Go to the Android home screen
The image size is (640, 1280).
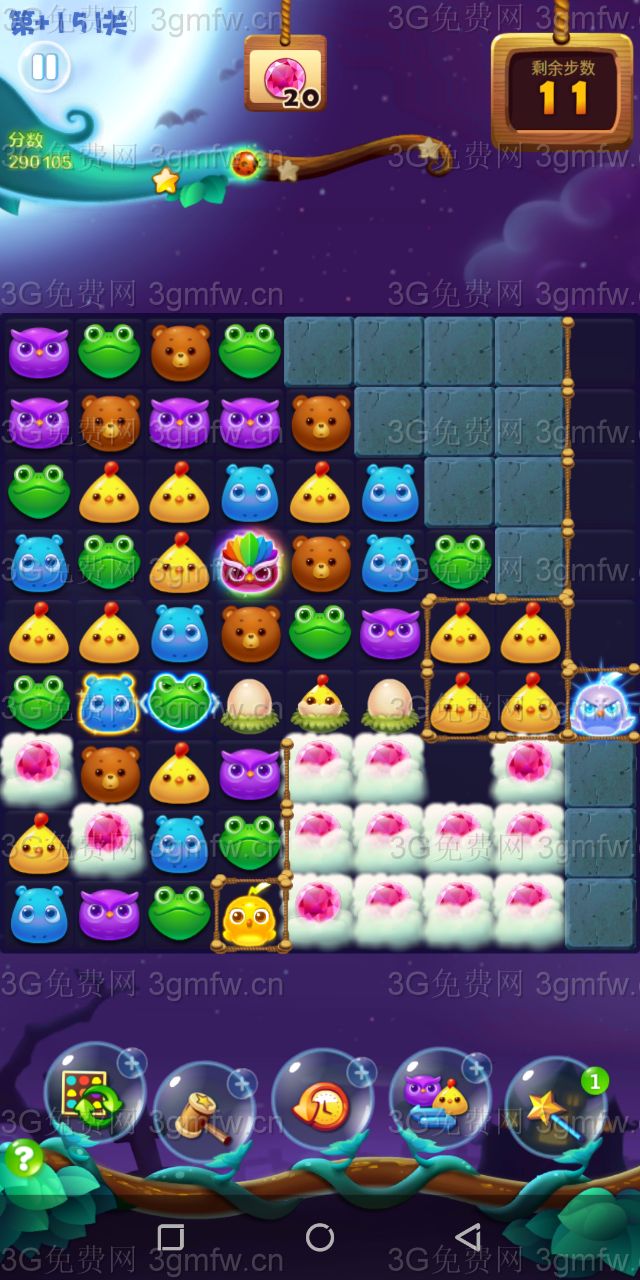(320, 1237)
